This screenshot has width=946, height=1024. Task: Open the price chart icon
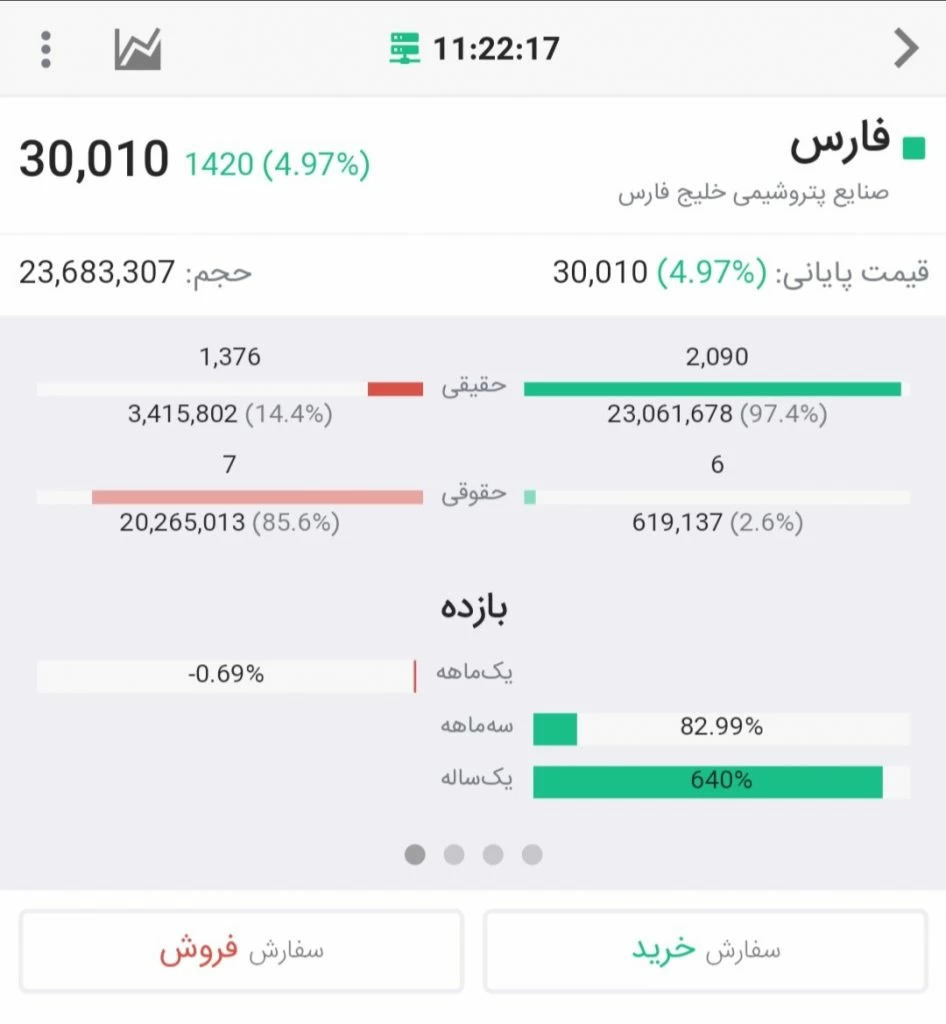(x=138, y=49)
